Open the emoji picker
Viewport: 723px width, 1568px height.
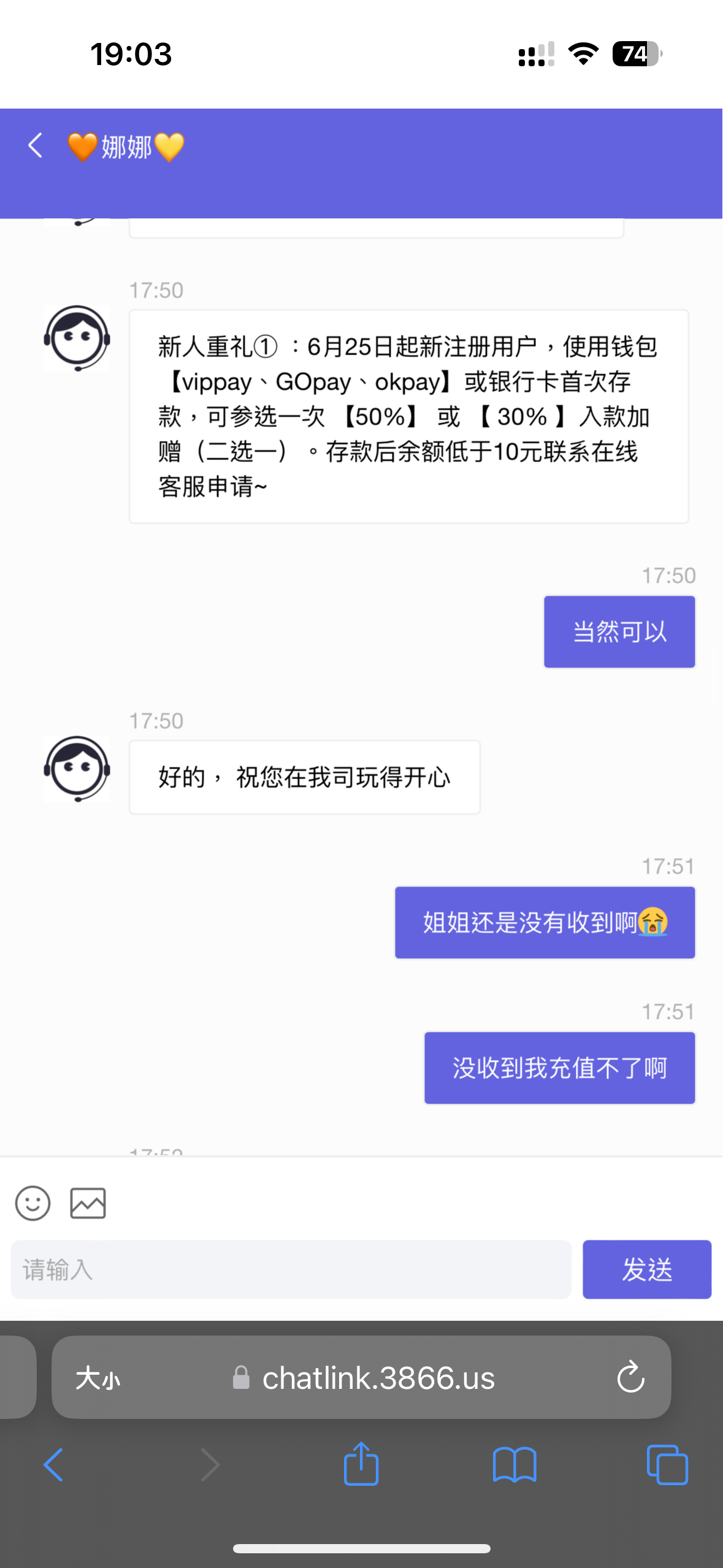pyautogui.click(x=33, y=1203)
